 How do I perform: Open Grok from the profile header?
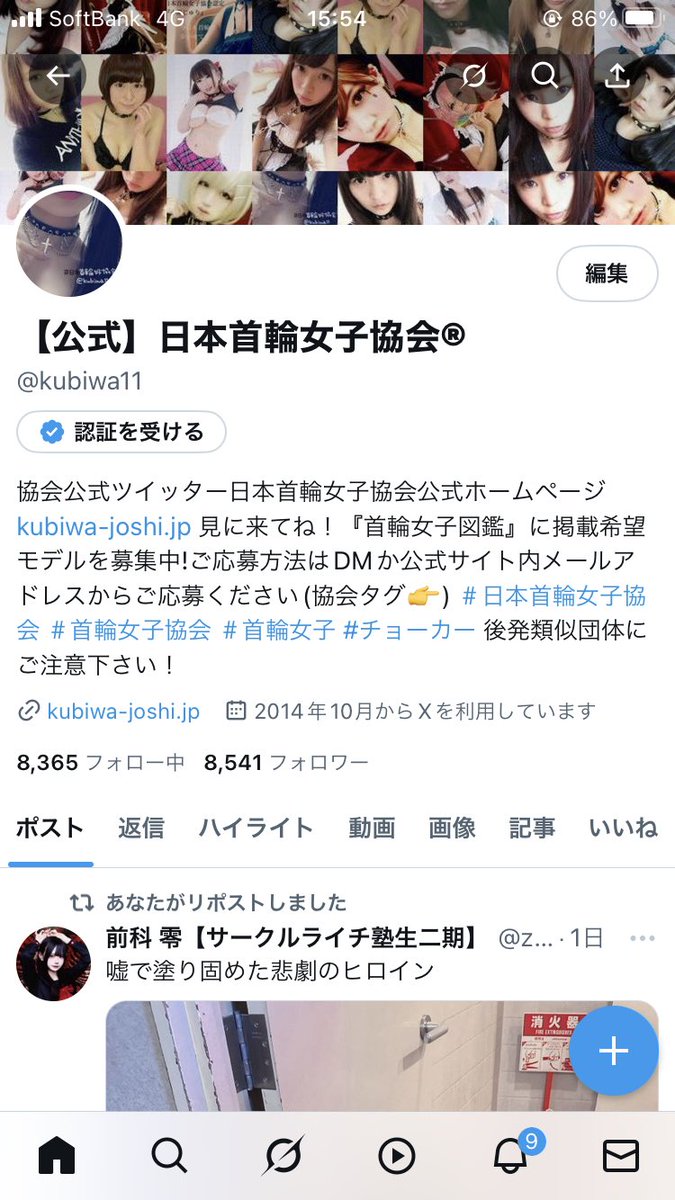474,75
